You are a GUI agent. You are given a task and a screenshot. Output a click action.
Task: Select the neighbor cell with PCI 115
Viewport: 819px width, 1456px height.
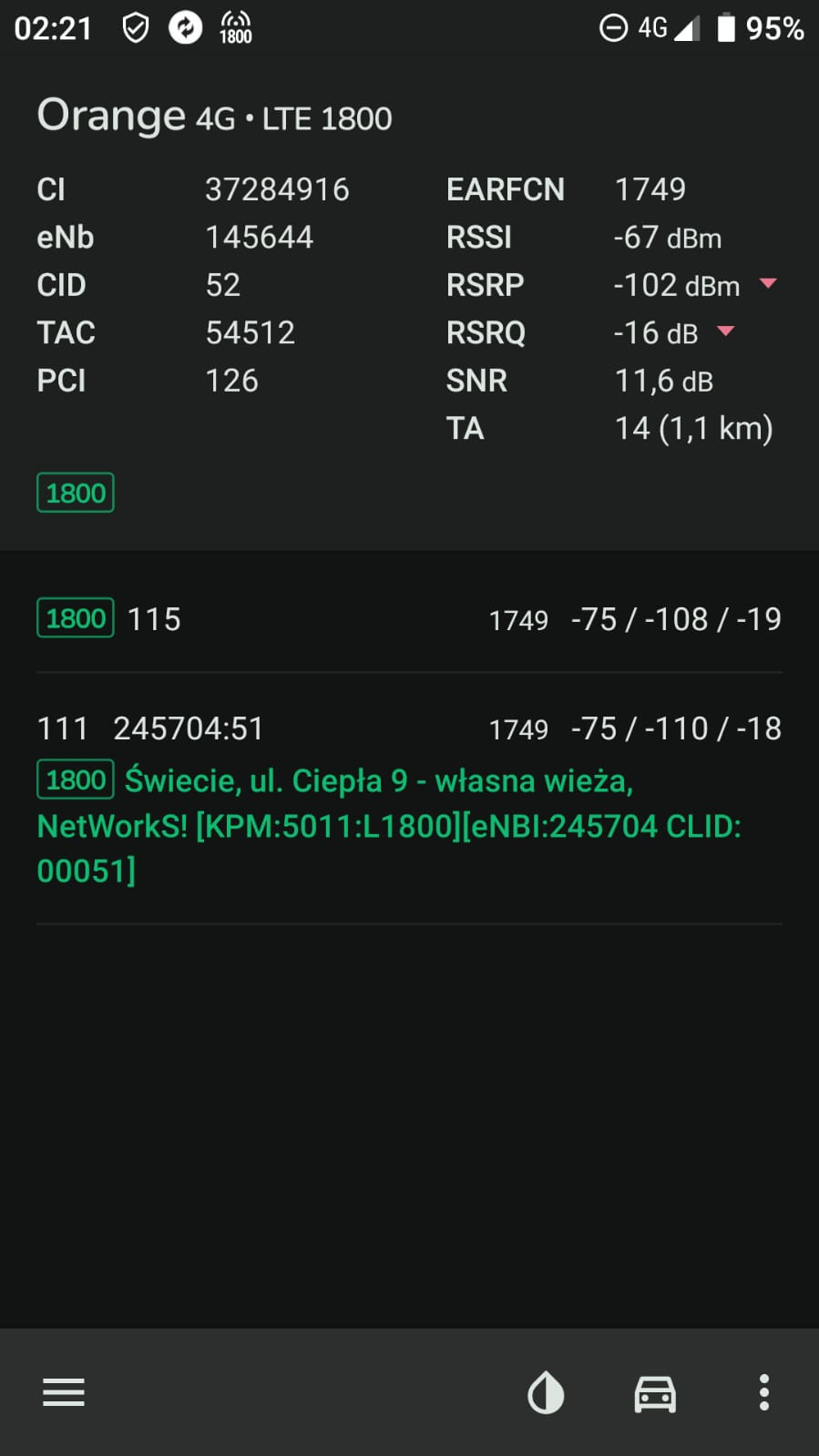click(x=408, y=619)
